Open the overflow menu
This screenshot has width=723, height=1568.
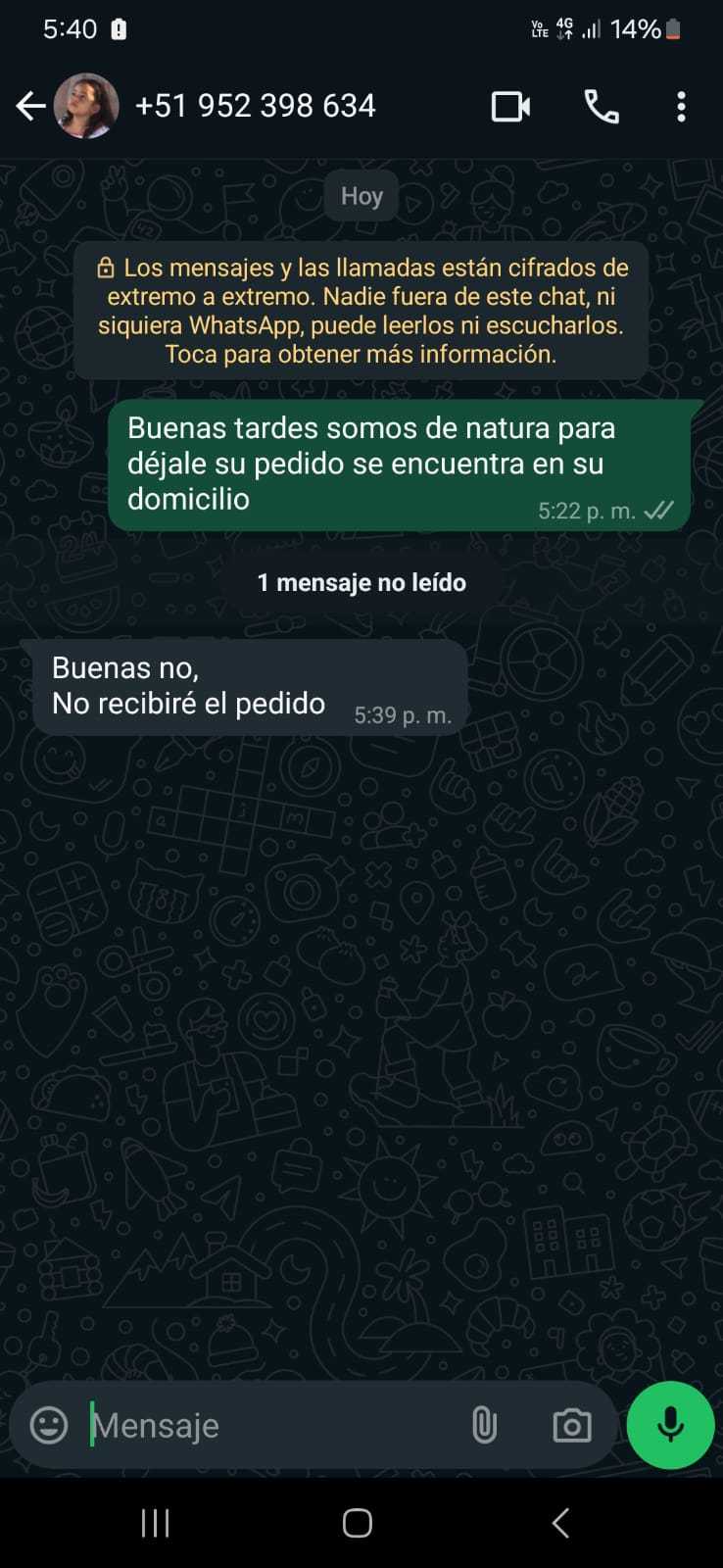click(x=681, y=106)
